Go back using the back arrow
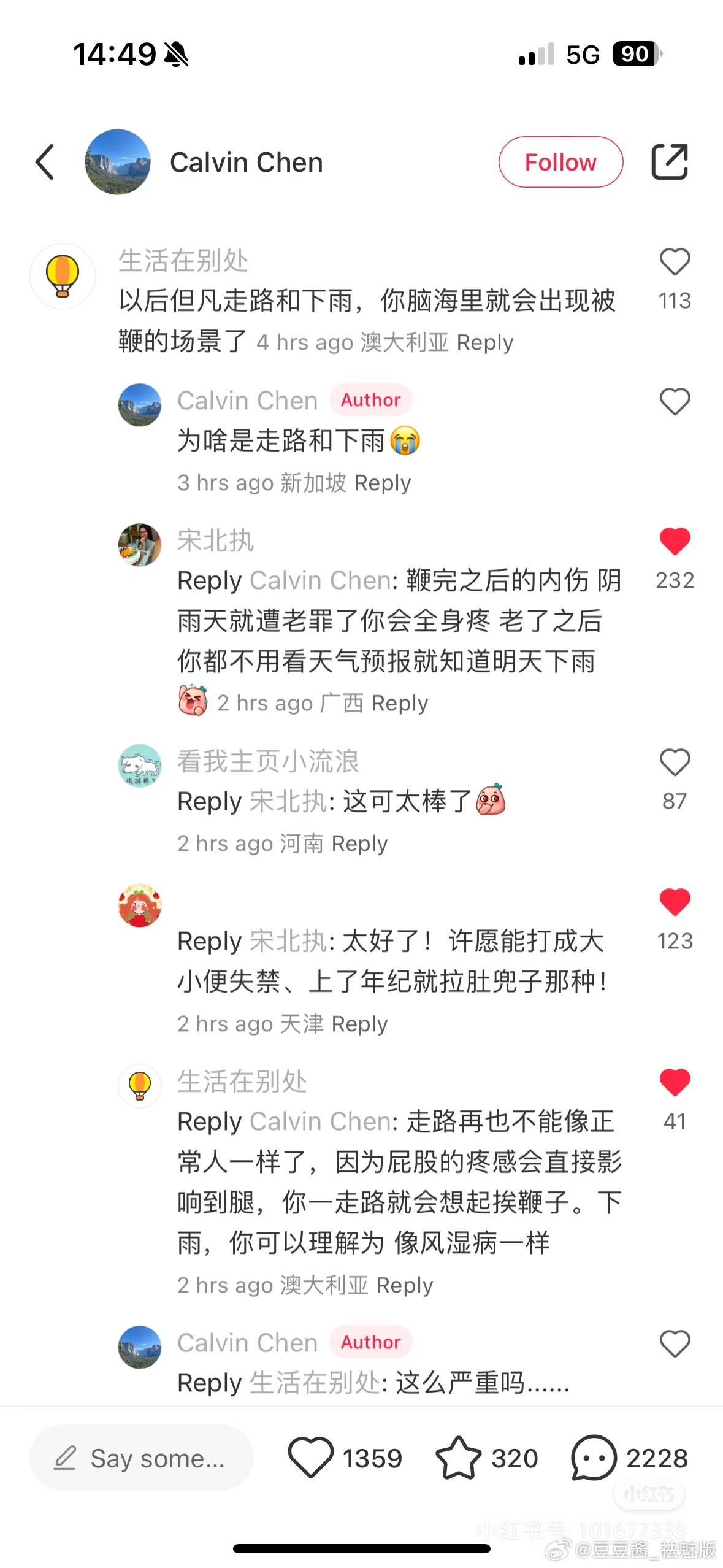 45,162
